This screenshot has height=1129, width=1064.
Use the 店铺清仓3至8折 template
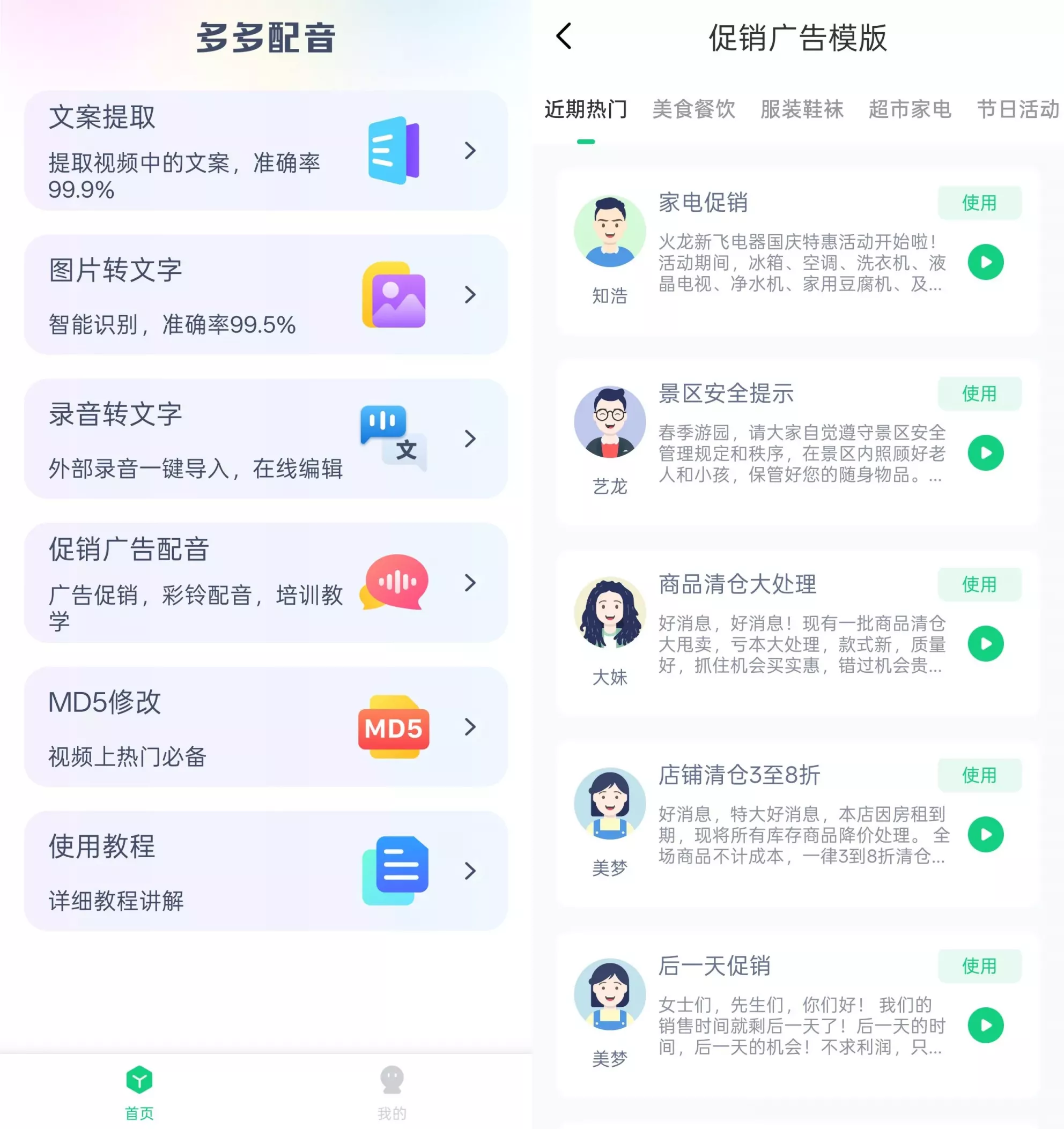pyautogui.click(x=979, y=775)
